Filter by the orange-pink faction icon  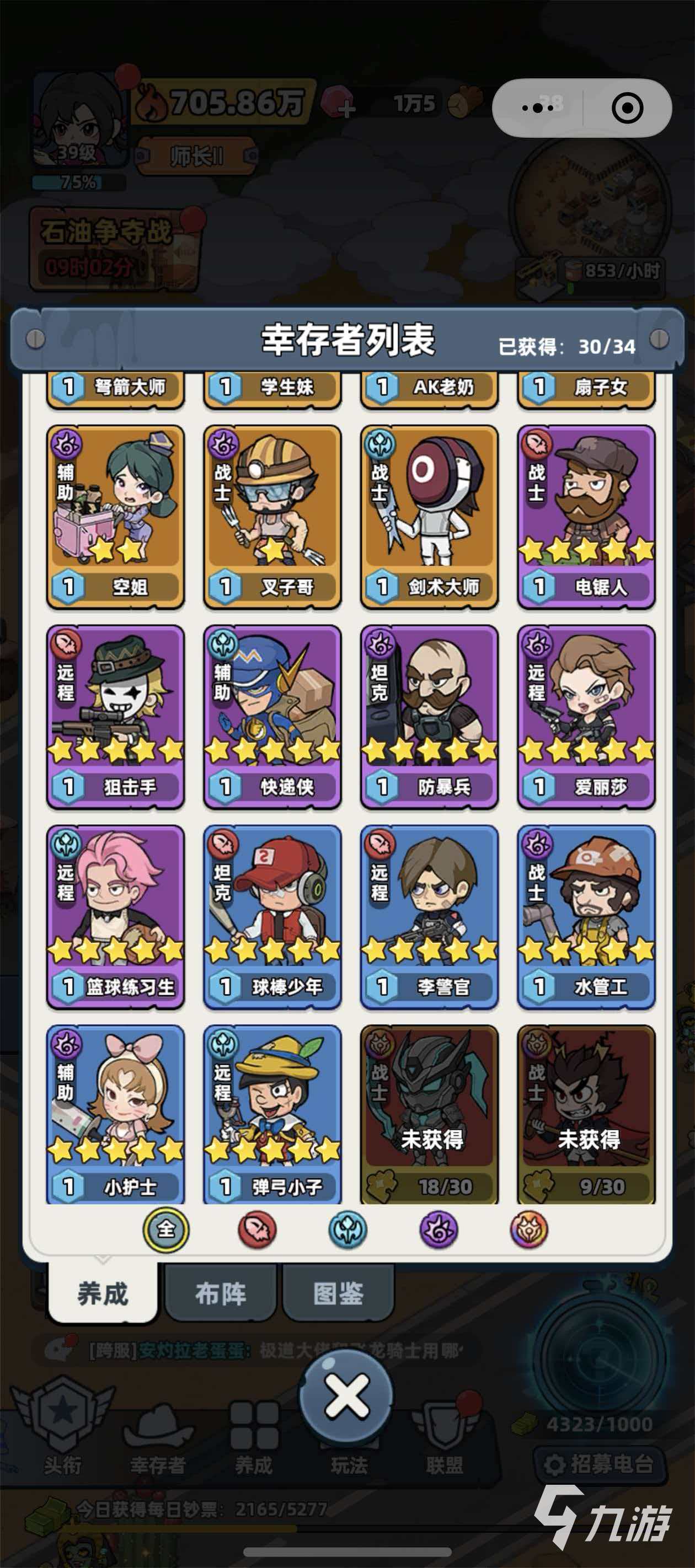[x=529, y=1229]
